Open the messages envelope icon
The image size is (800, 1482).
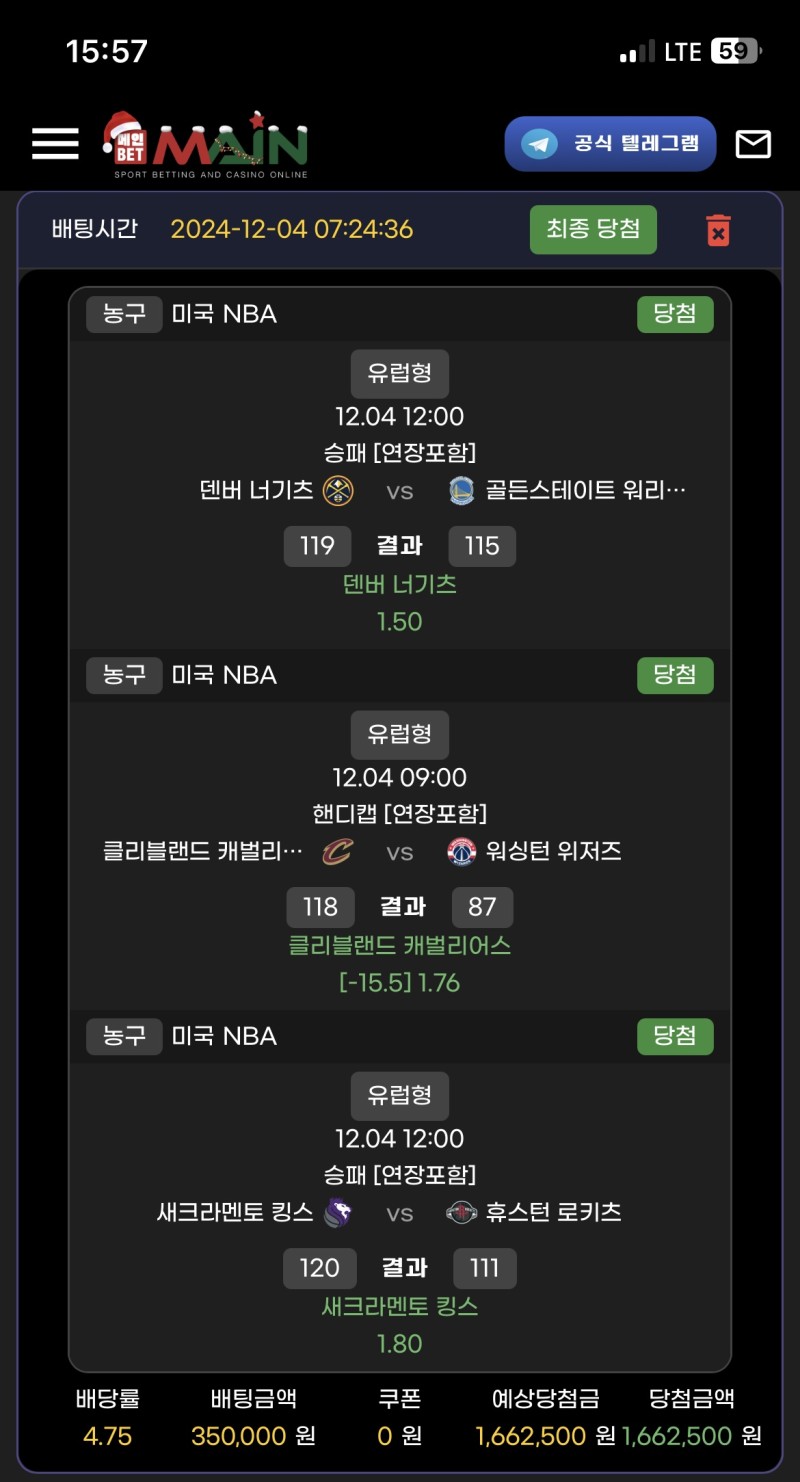(753, 145)
